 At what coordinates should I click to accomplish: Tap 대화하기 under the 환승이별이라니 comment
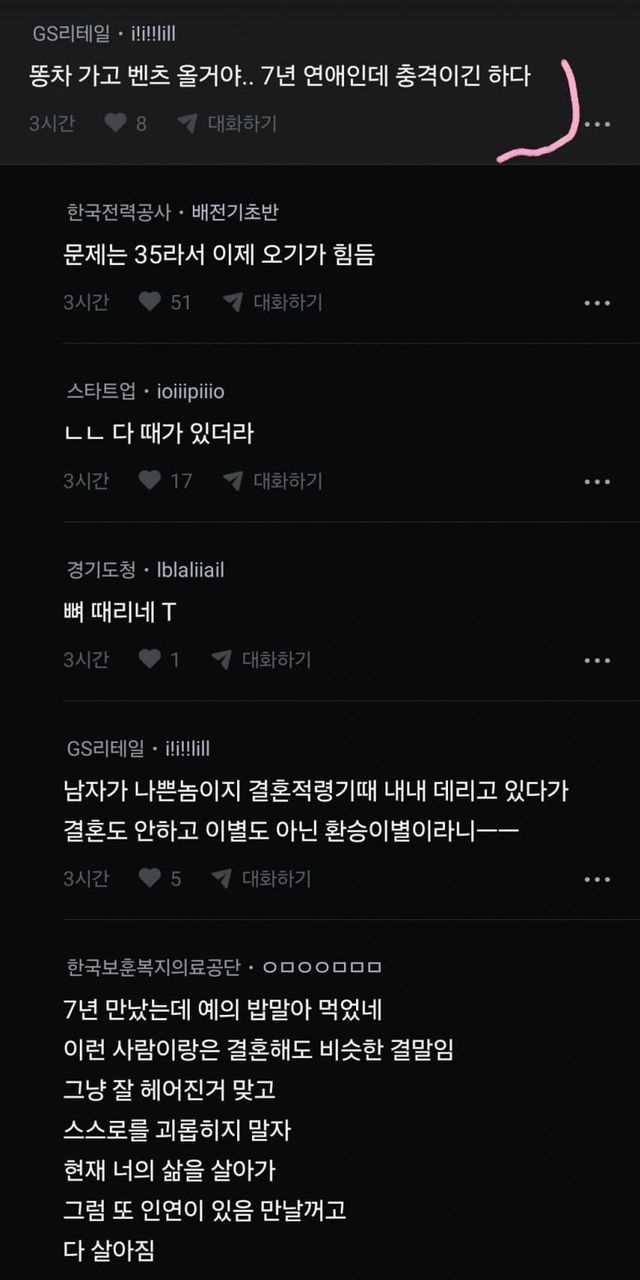pyautogui.click(x=261, y=878)
